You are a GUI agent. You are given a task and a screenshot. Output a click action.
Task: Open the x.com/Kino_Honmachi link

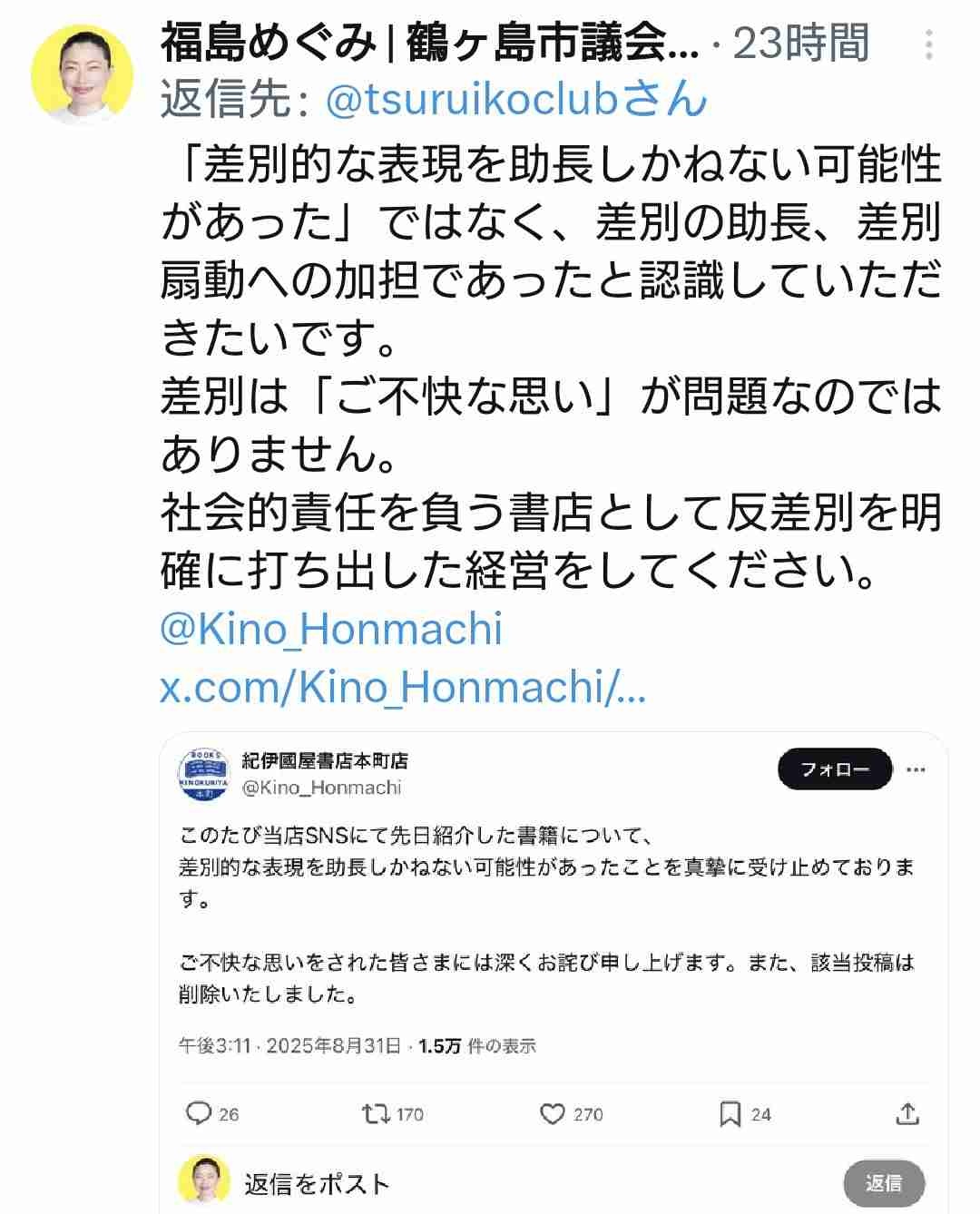coord(403,688)
